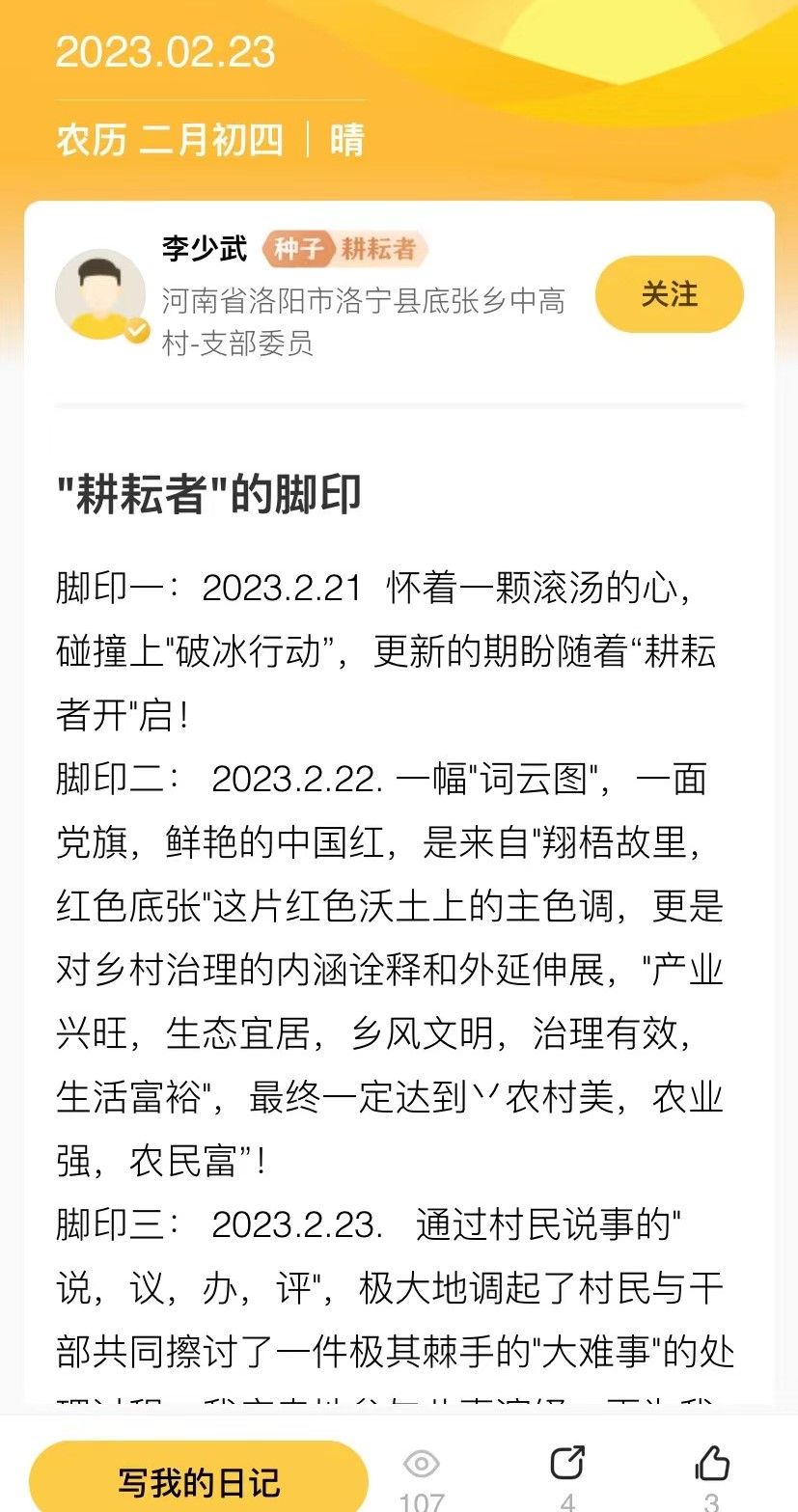Tap 写我的日记 to write a diary

click(199, 1480)
